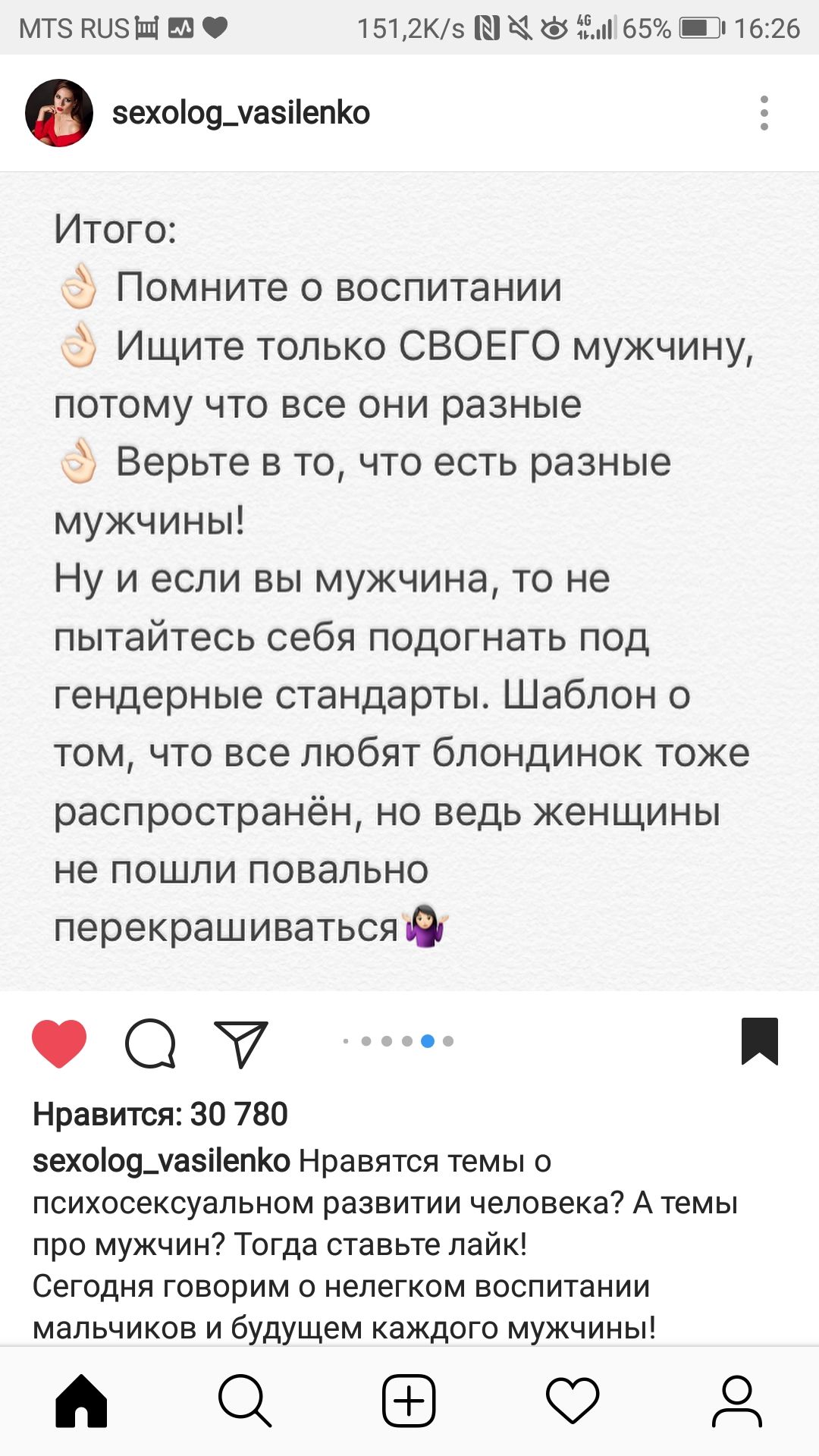Unlike the post with the red heart
Viewport: 819px width, 1456px height.
(x=59, y=1043)
